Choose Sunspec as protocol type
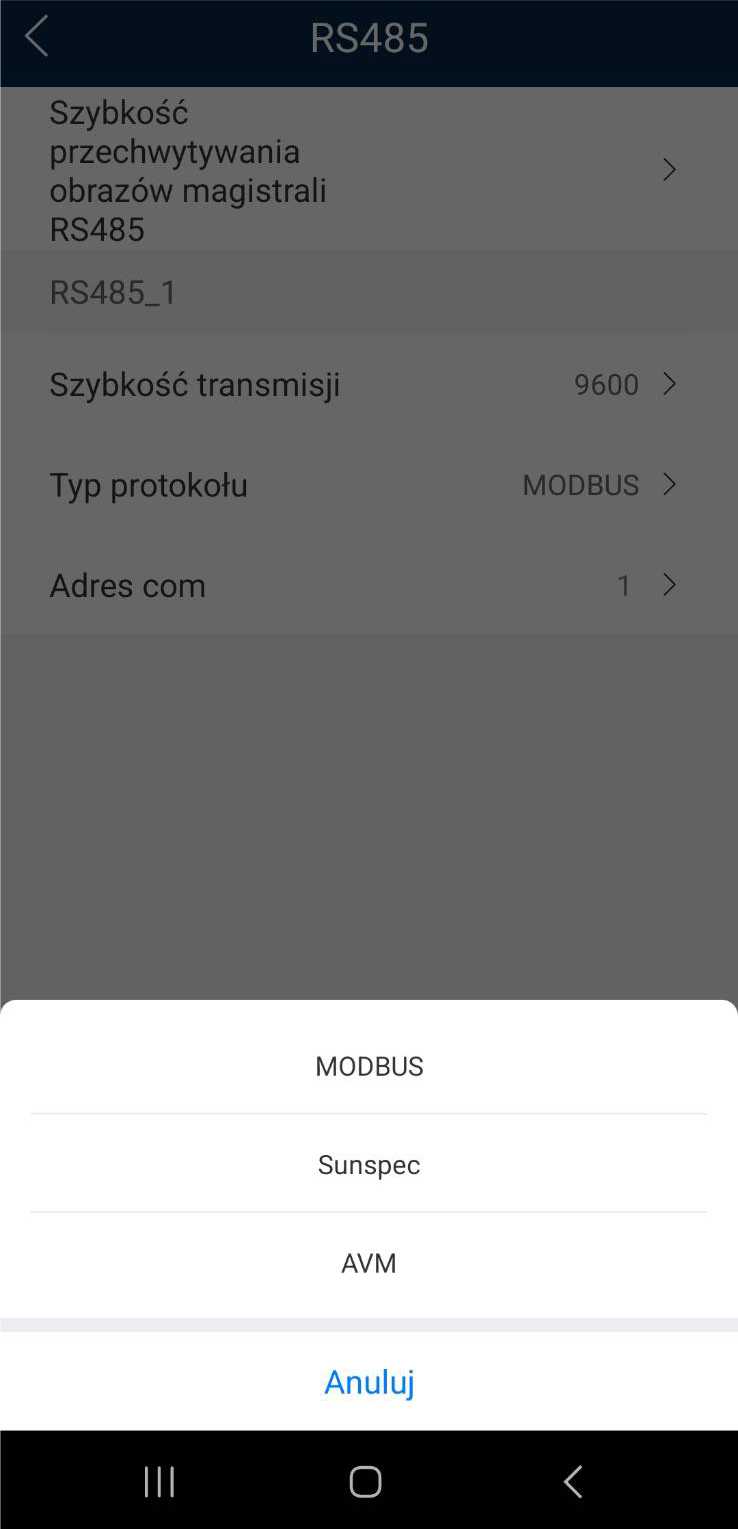The width and height of the screenshot is (738, 1529). (369, 1165)
